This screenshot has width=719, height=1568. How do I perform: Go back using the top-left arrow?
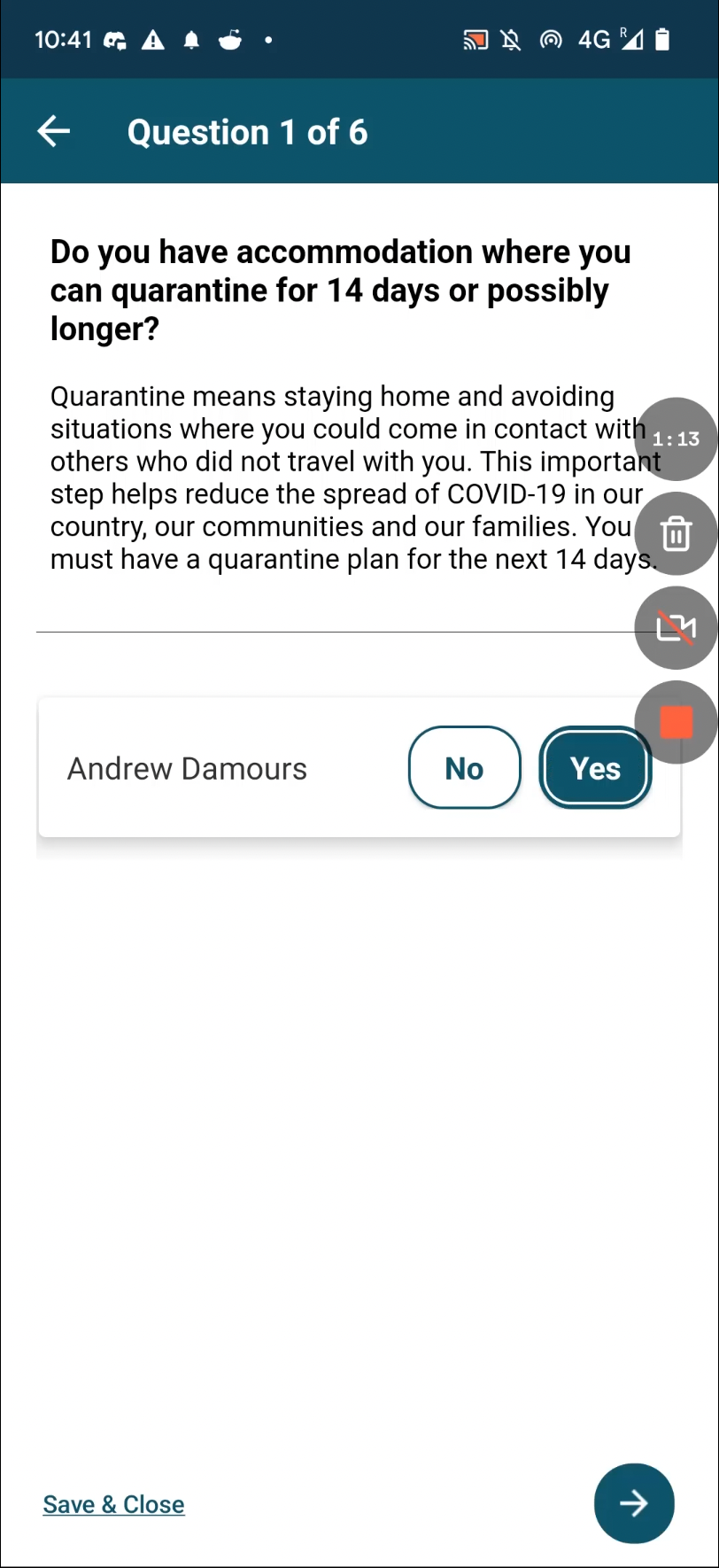pyautogui.click(x=53, y=131)
